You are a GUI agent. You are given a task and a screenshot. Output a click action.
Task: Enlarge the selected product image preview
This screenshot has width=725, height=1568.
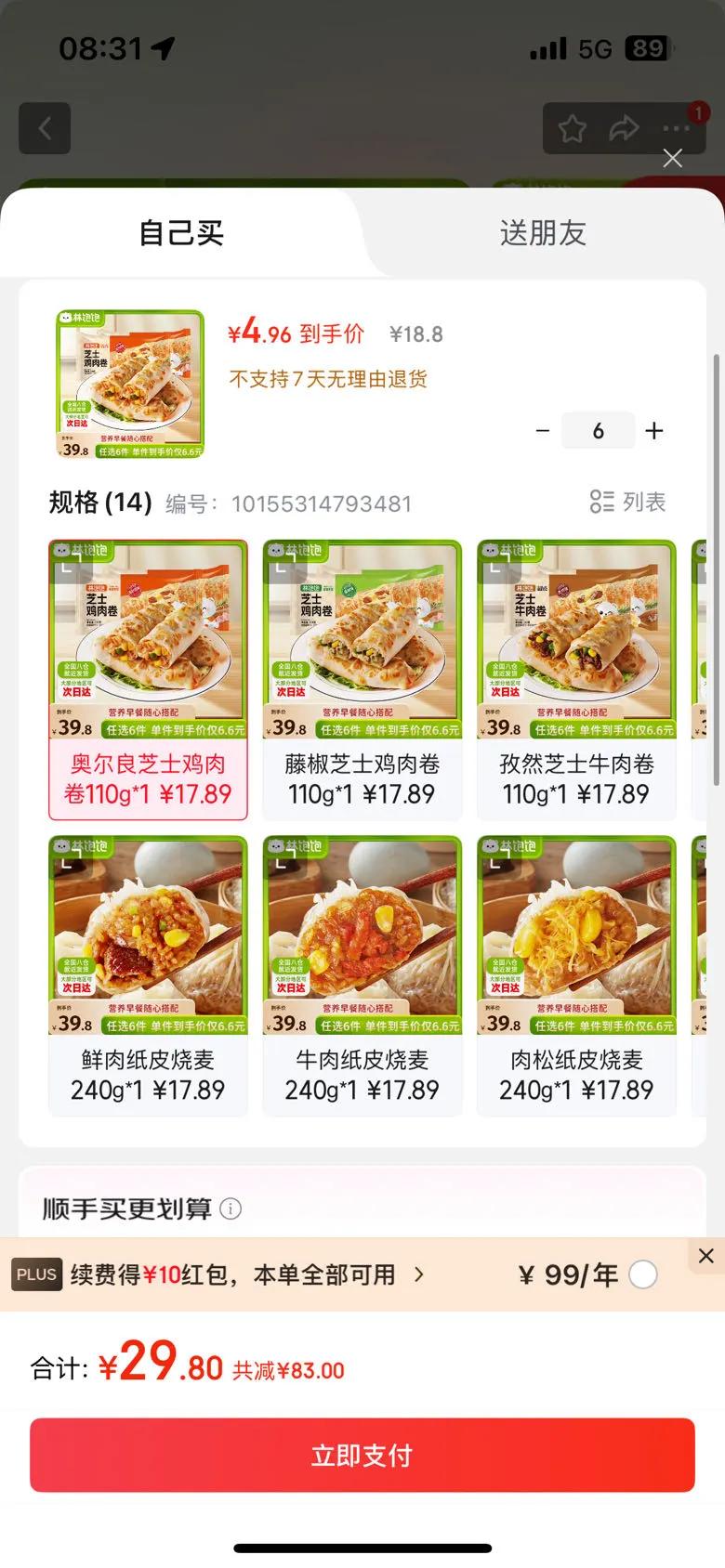[129, 385]
